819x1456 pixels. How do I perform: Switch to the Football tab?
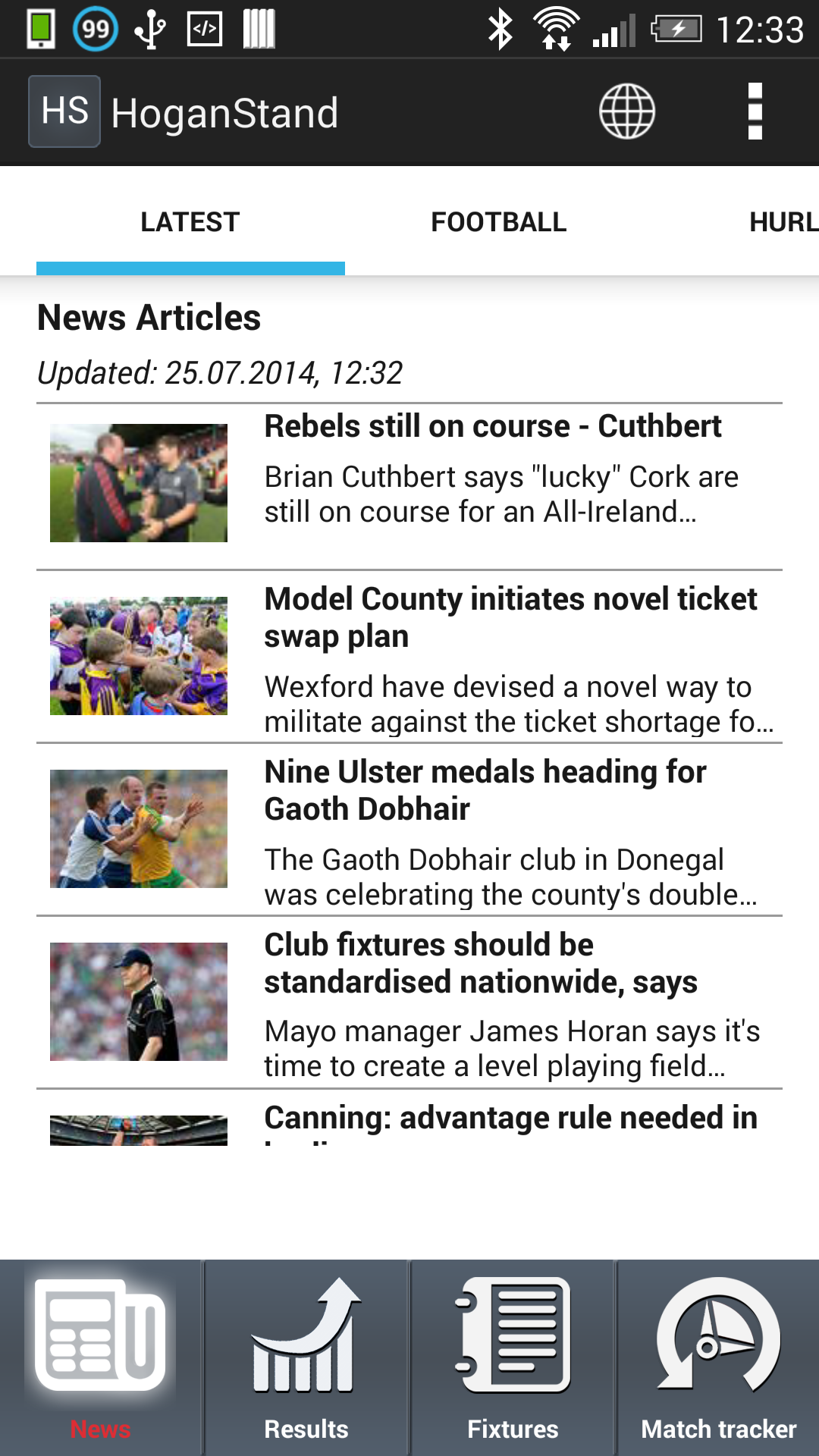(x=498, y=222)
